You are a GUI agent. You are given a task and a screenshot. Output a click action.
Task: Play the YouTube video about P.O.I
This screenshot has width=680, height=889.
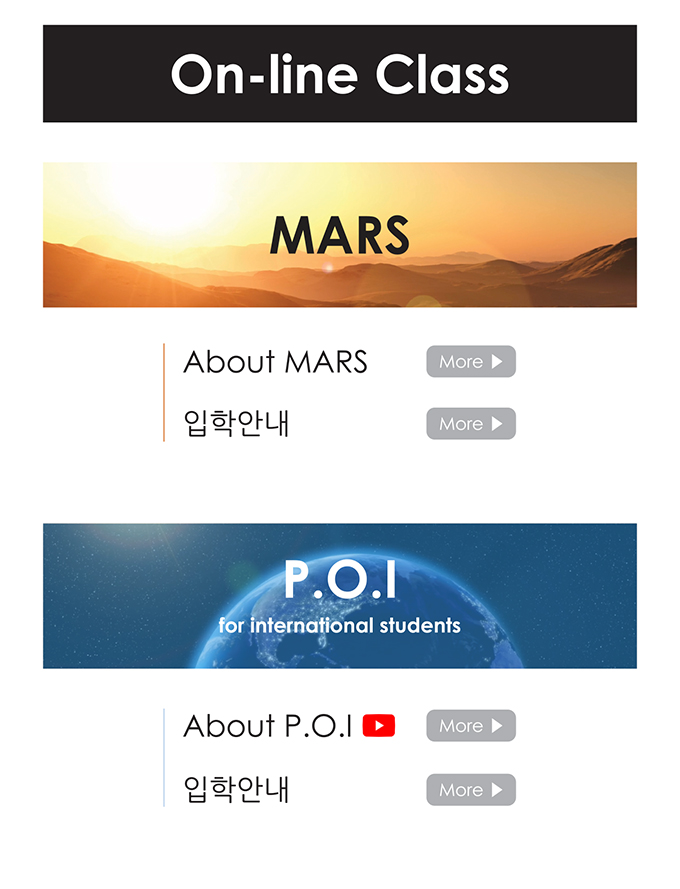pos(379,726)
